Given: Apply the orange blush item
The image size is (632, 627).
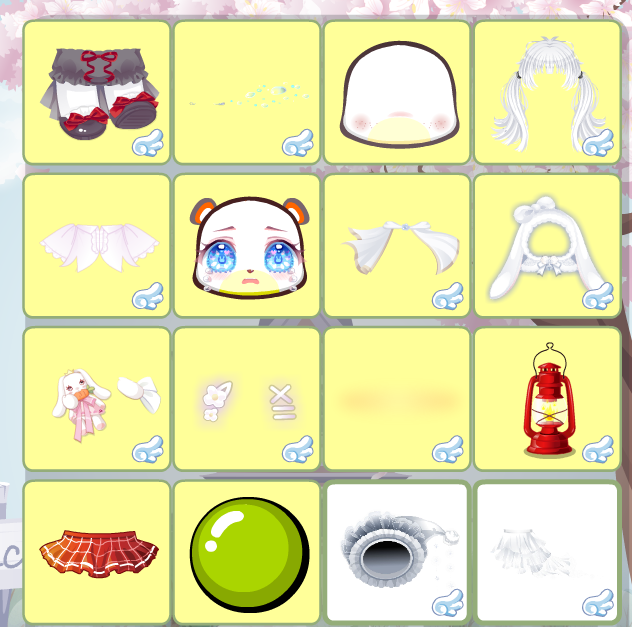Looking at the screenshot, I should (397, 398).
